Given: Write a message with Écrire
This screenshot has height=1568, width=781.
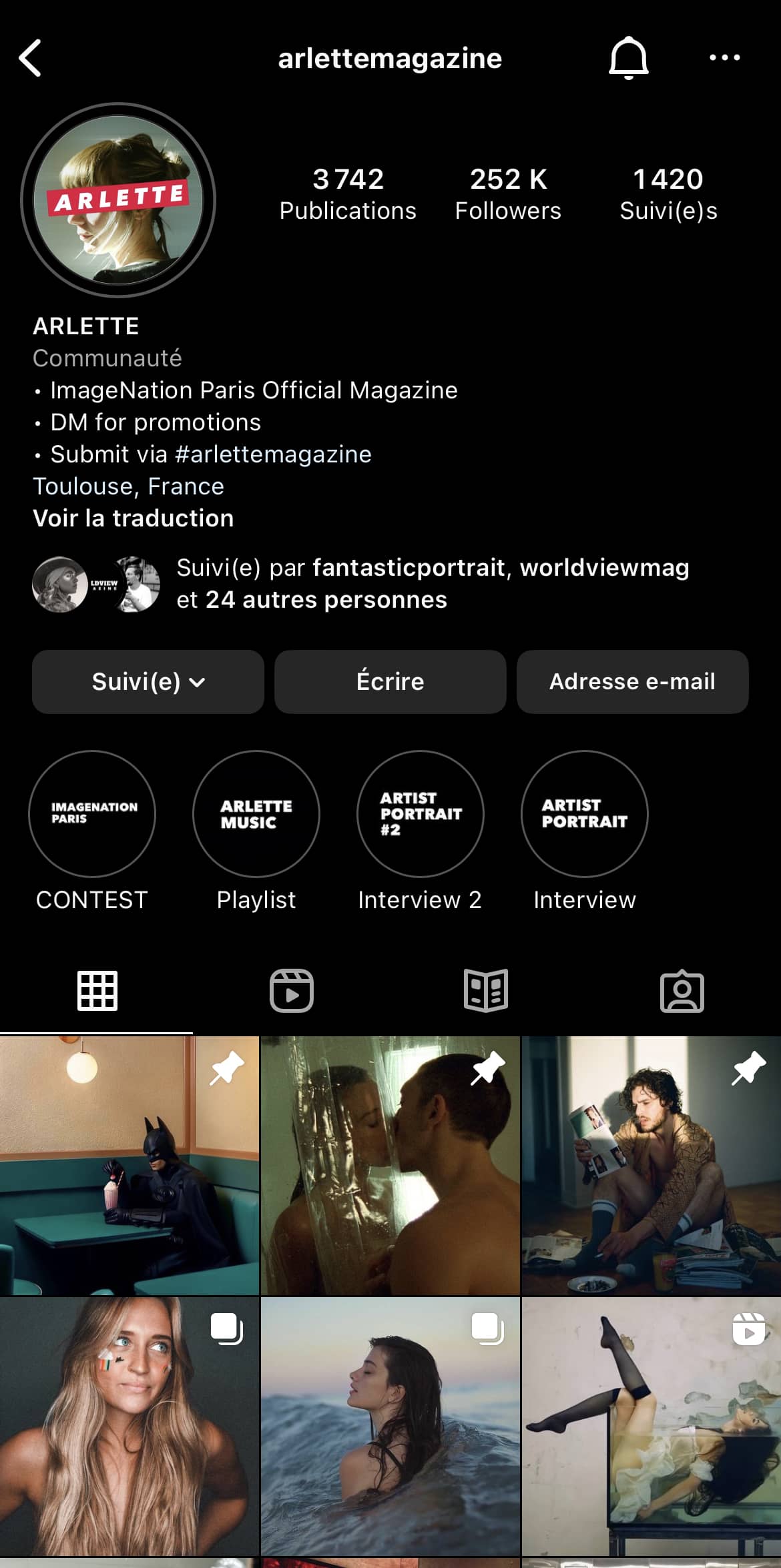Looking at the screenshot, I should 390,681.
